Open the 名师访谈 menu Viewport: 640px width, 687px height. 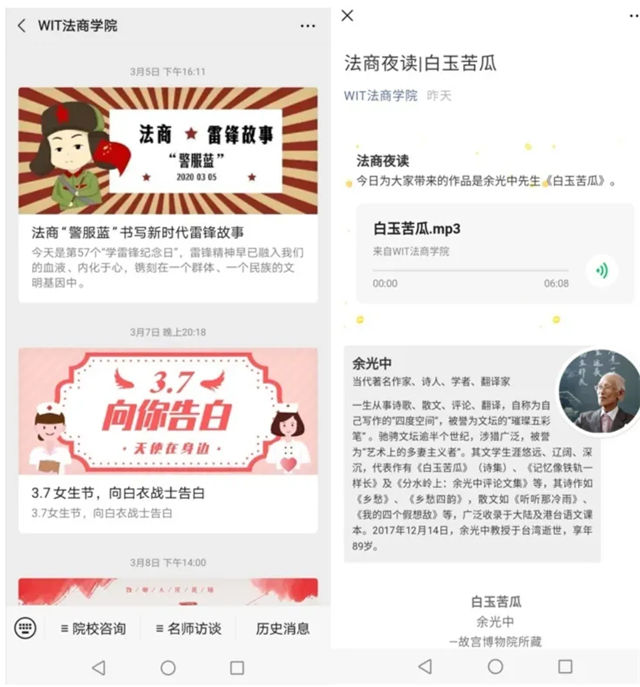[x=188, y=629]
